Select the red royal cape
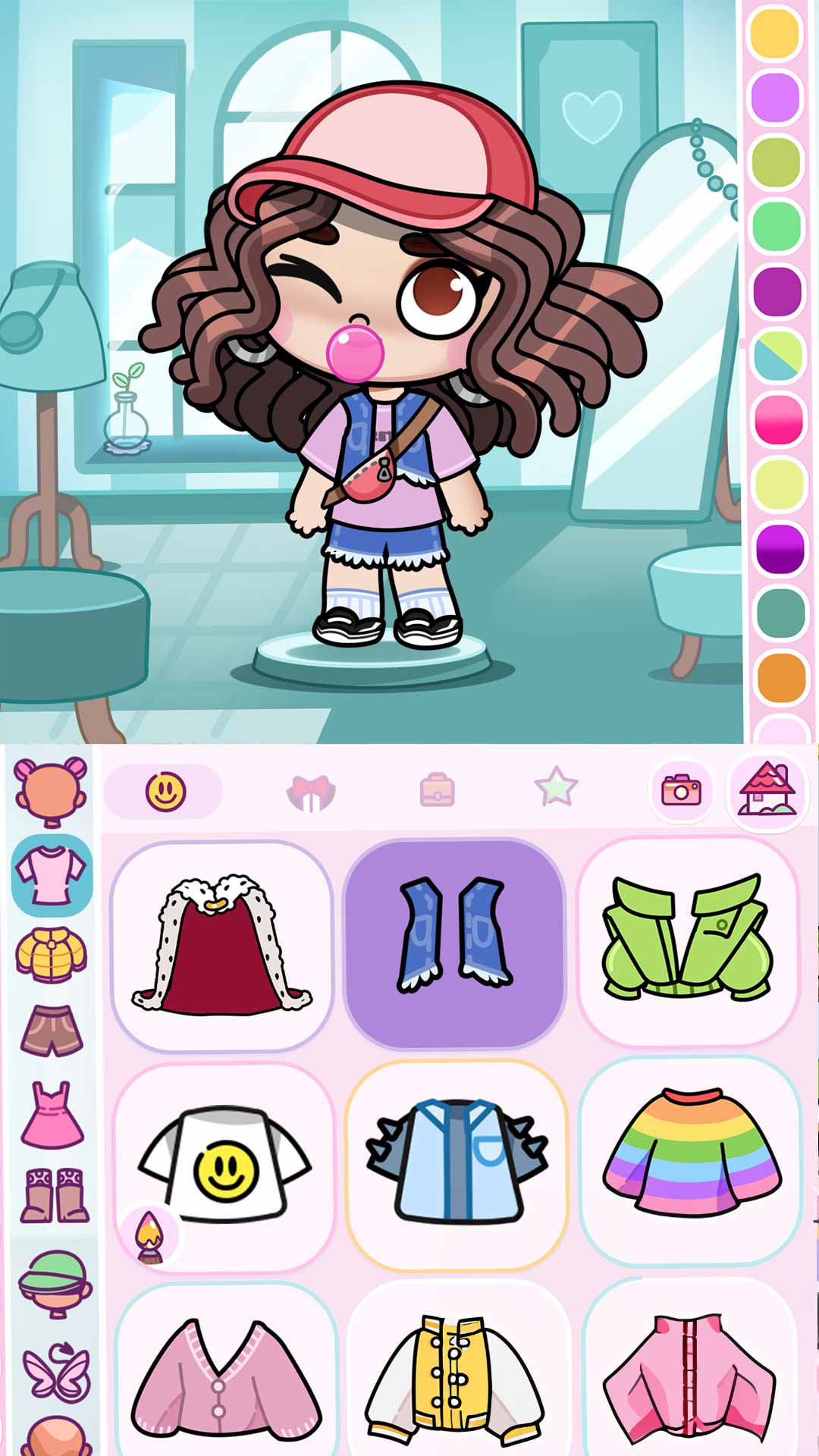Image resolution: width=819 pixels, height=1456 pixels. point(222,946)
